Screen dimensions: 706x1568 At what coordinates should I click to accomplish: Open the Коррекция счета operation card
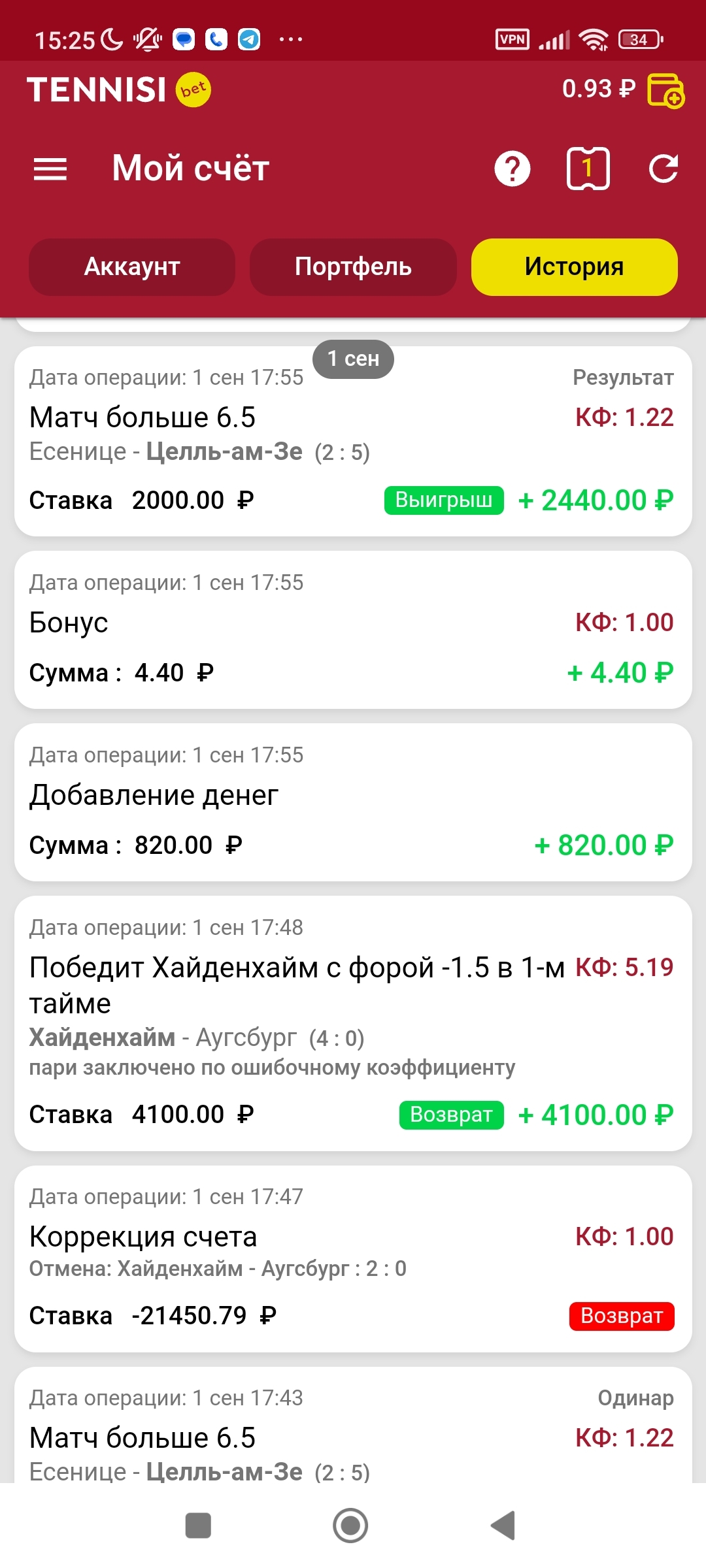353,1258
